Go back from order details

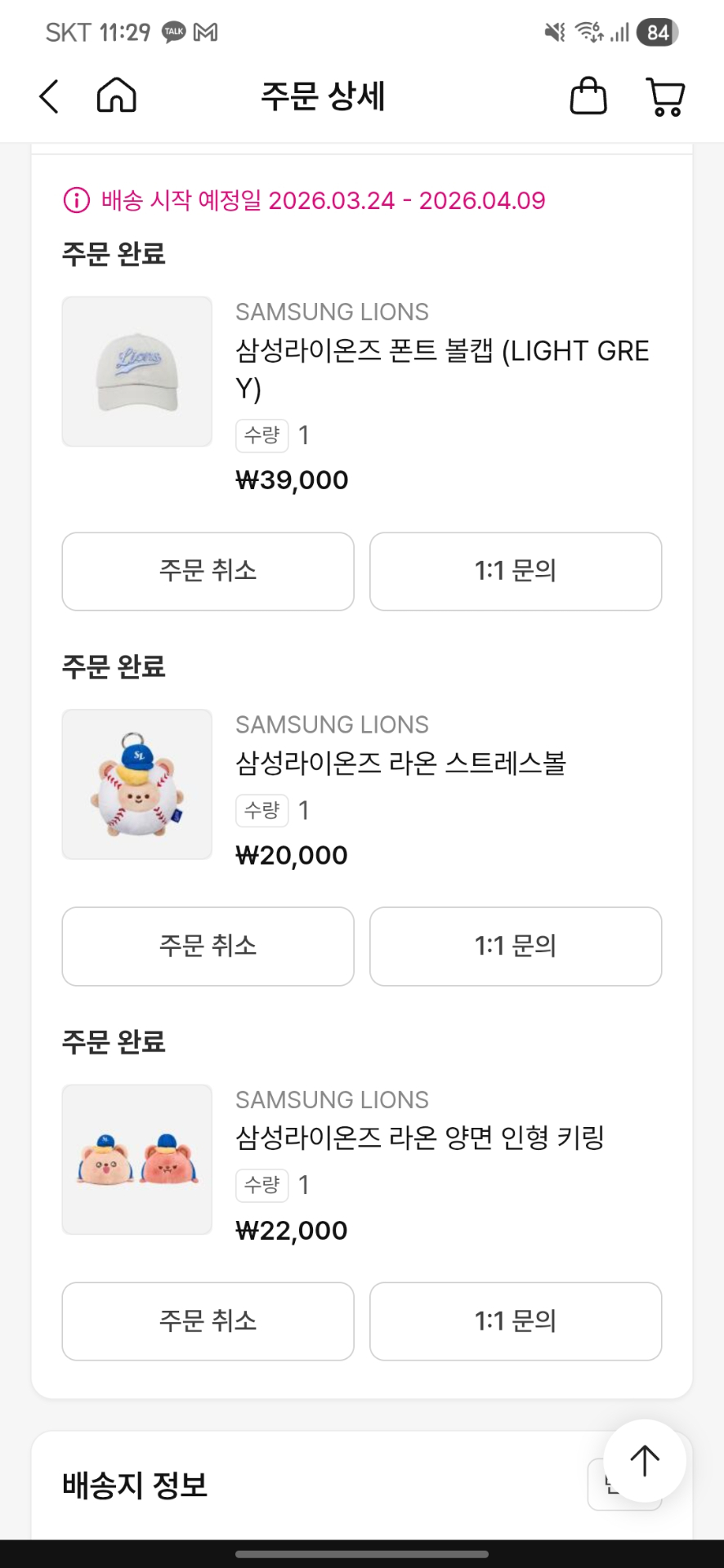[49, 96]
